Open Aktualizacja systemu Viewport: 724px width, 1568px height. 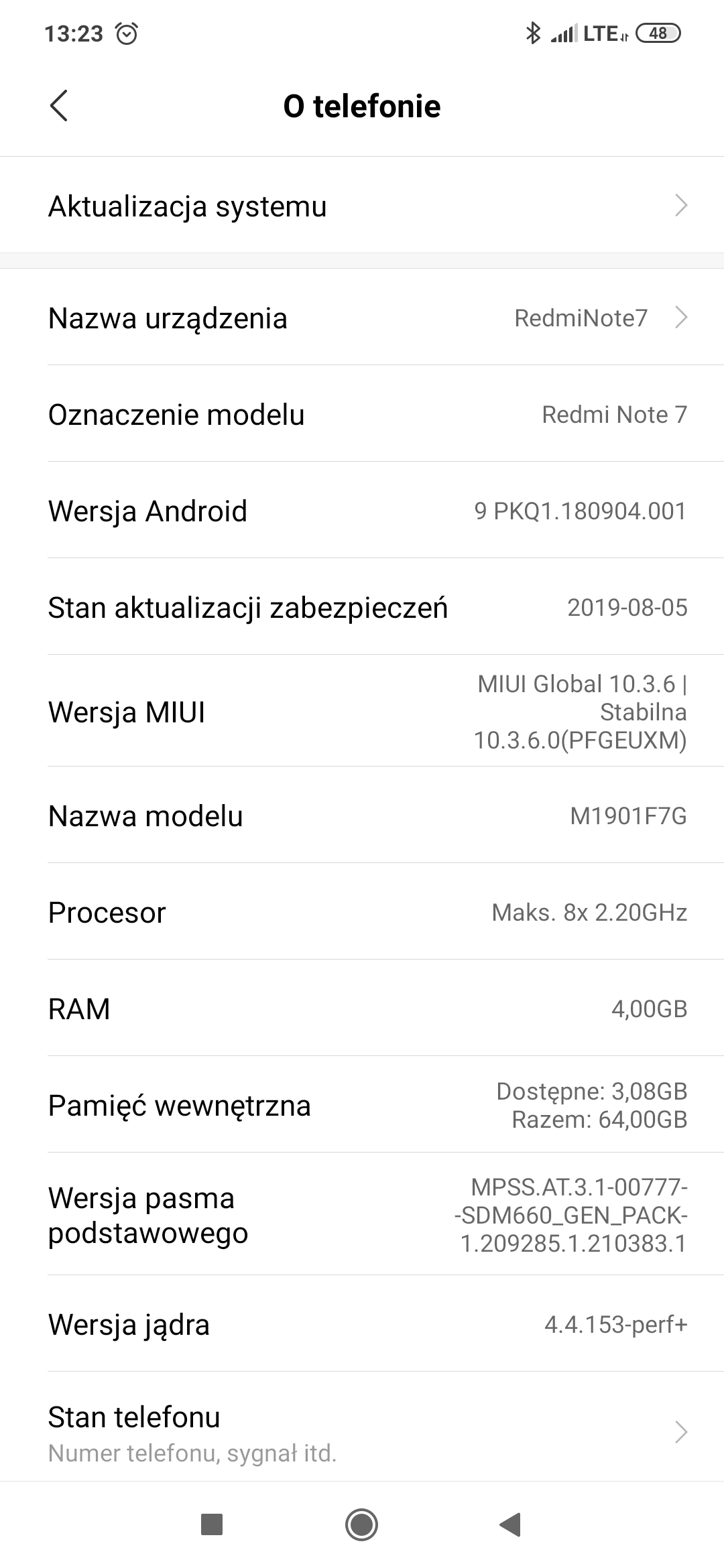click(362, 206)
